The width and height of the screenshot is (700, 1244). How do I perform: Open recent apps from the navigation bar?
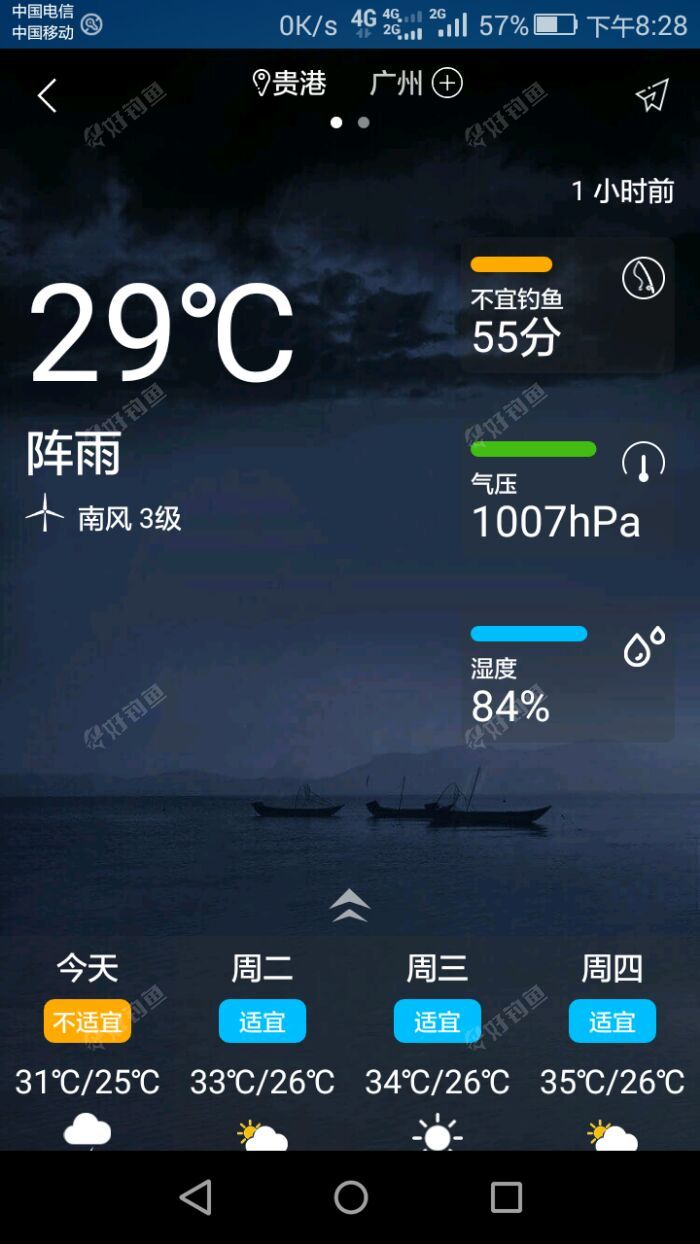point(506,1197)
